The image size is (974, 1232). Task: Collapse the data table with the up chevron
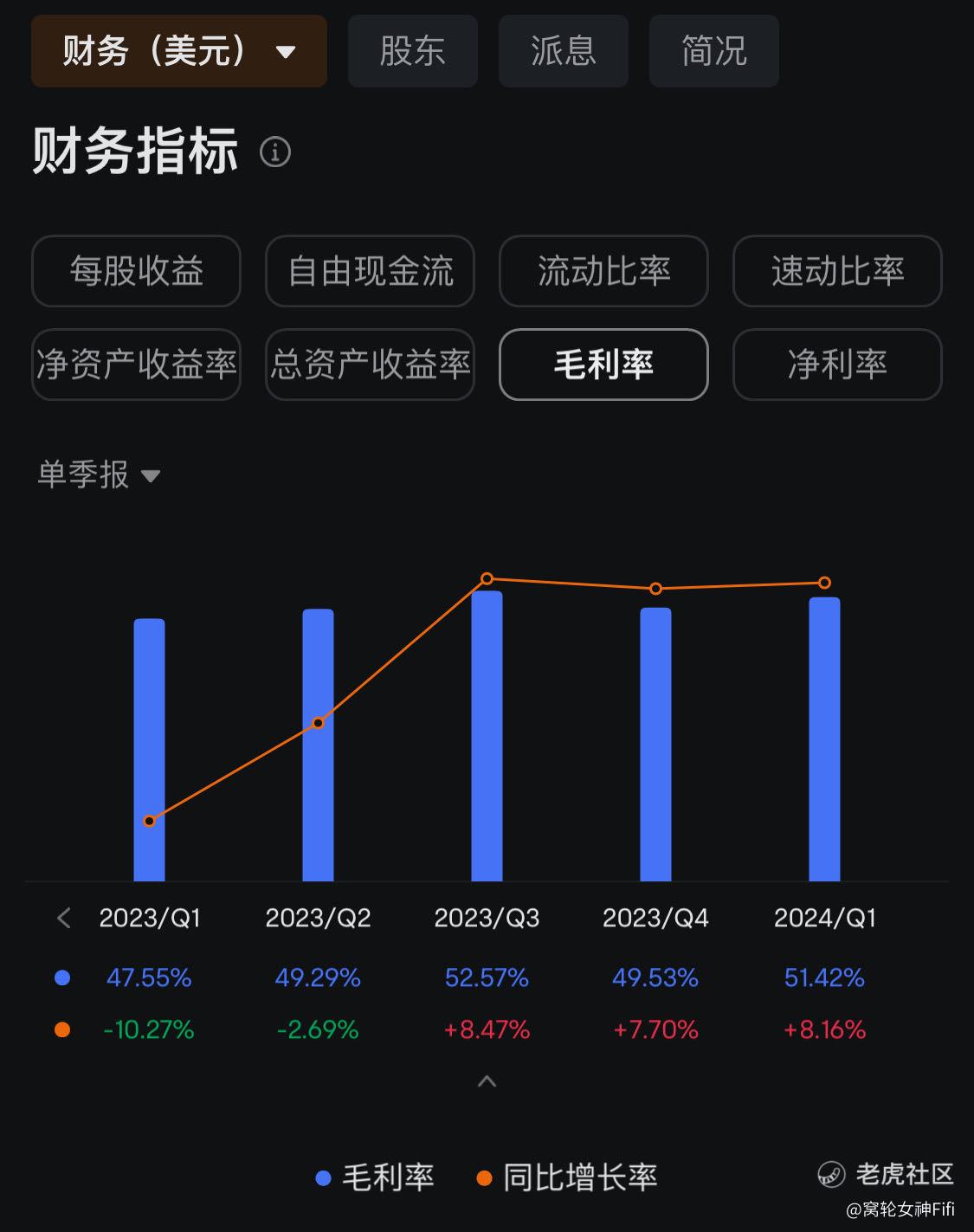click(487, 1081)
